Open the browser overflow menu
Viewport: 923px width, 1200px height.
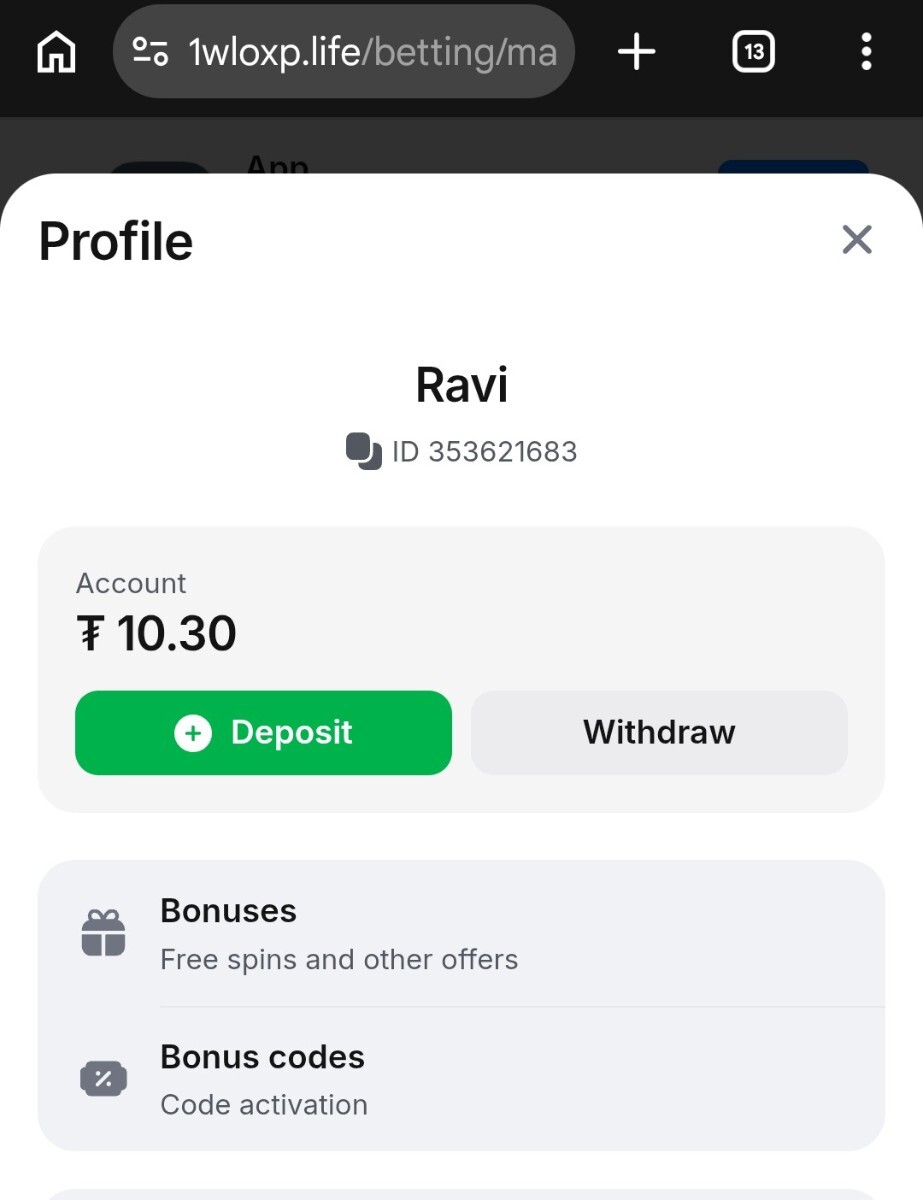866,52
